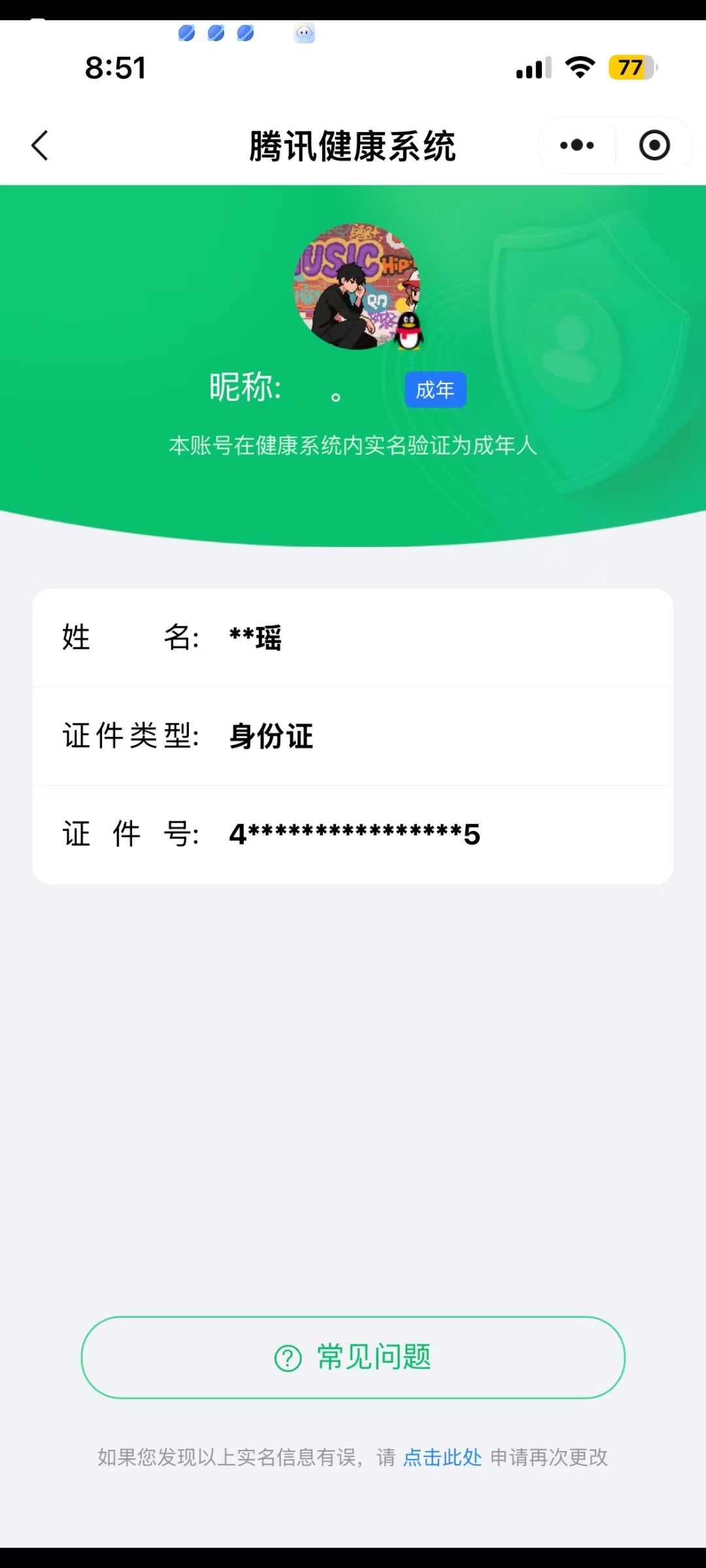
Task: Tap the question mark icon beside 常见问题
Action: pos(286,1357)
